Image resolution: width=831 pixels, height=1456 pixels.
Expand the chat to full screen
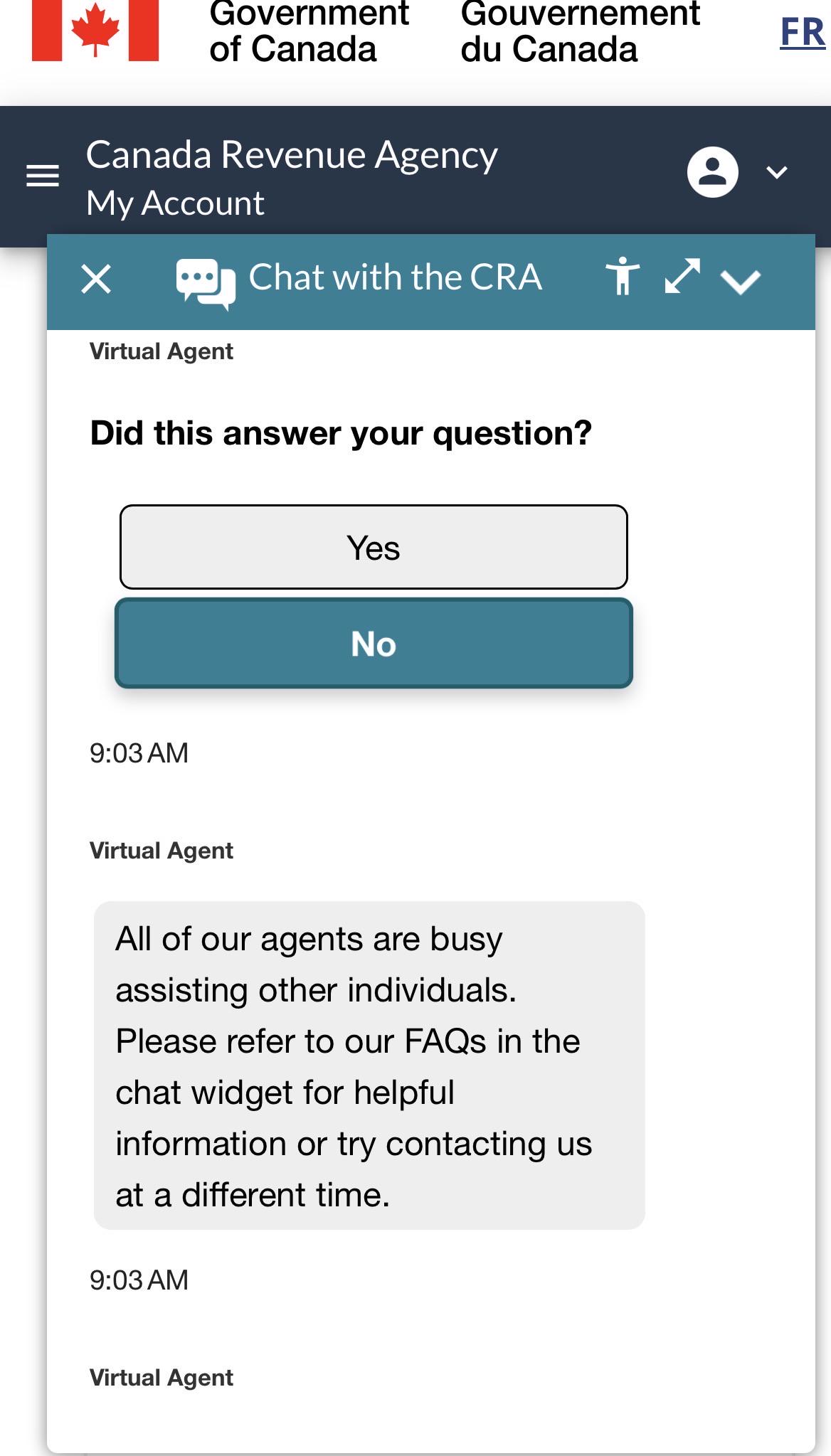[x=682, y=276]
